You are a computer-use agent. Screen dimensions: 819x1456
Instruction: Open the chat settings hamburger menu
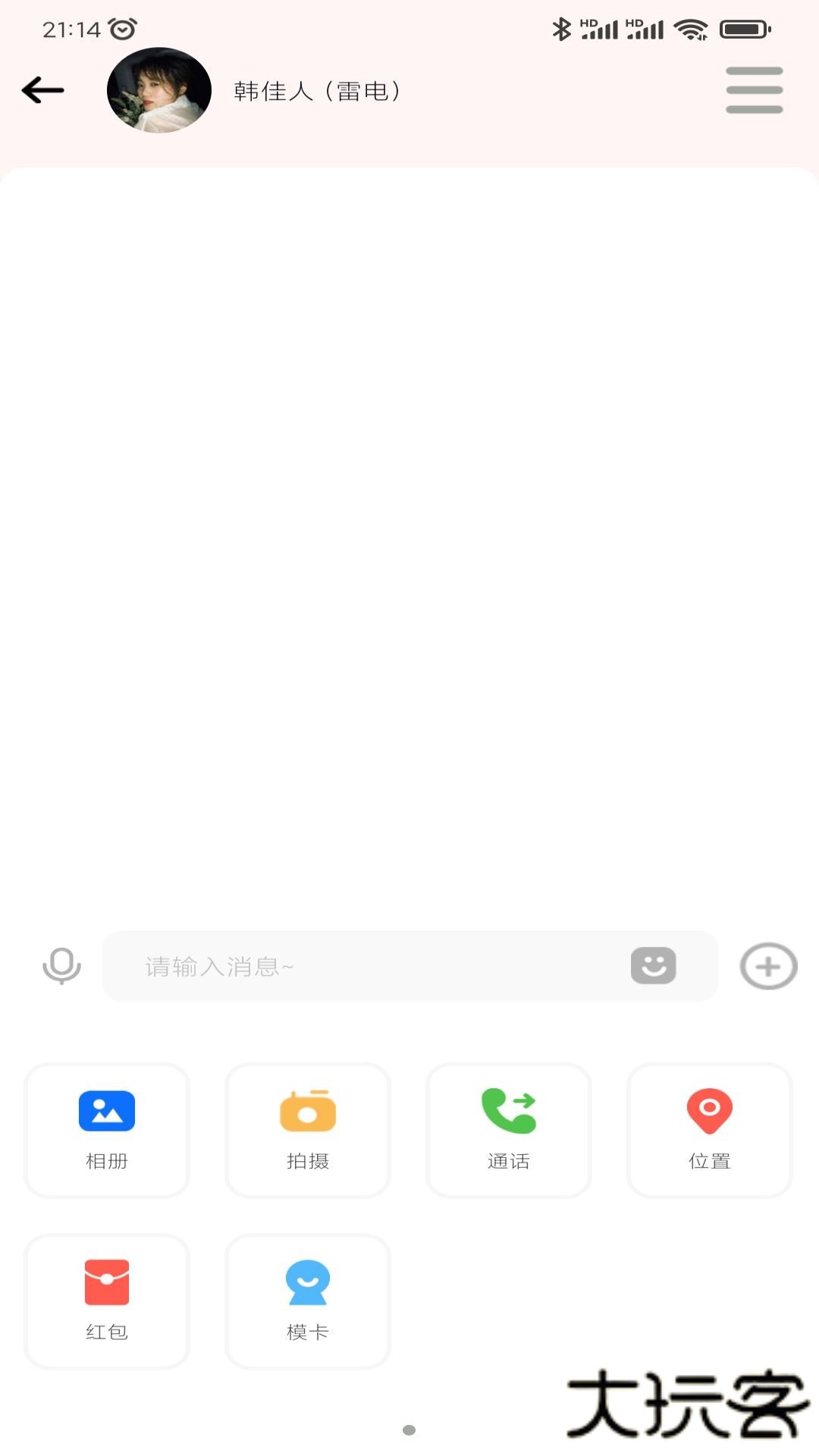(754, 89)
